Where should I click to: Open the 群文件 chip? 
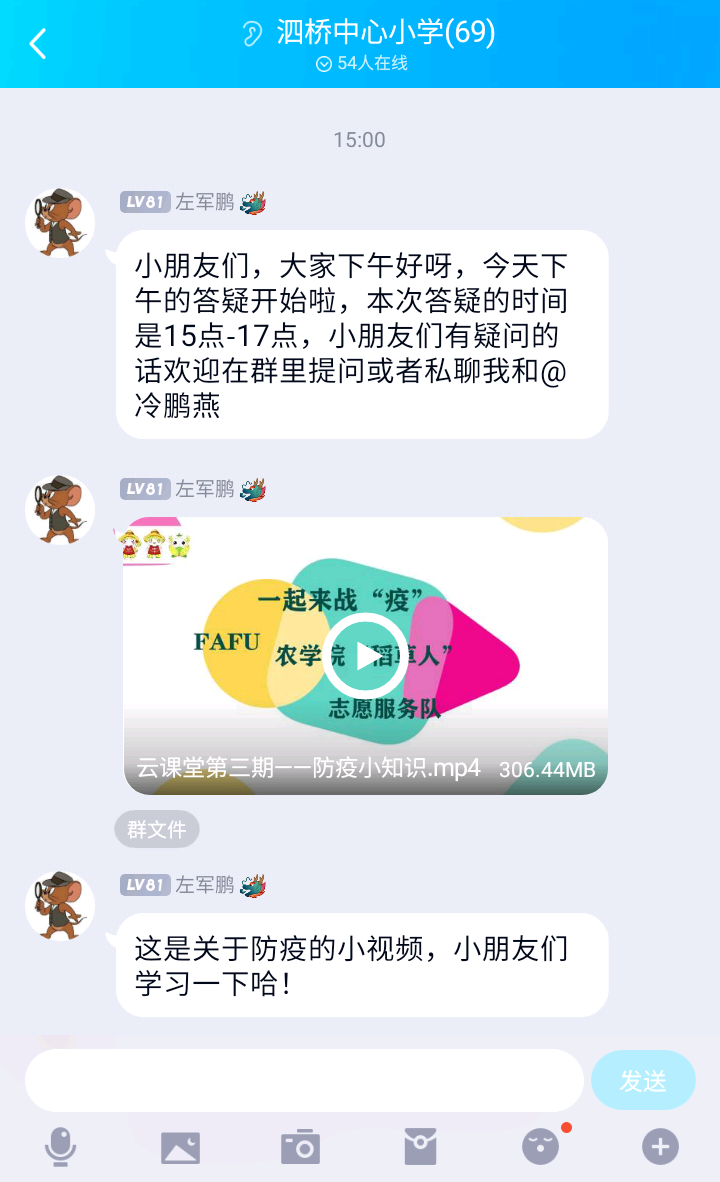tap(157, 829)
